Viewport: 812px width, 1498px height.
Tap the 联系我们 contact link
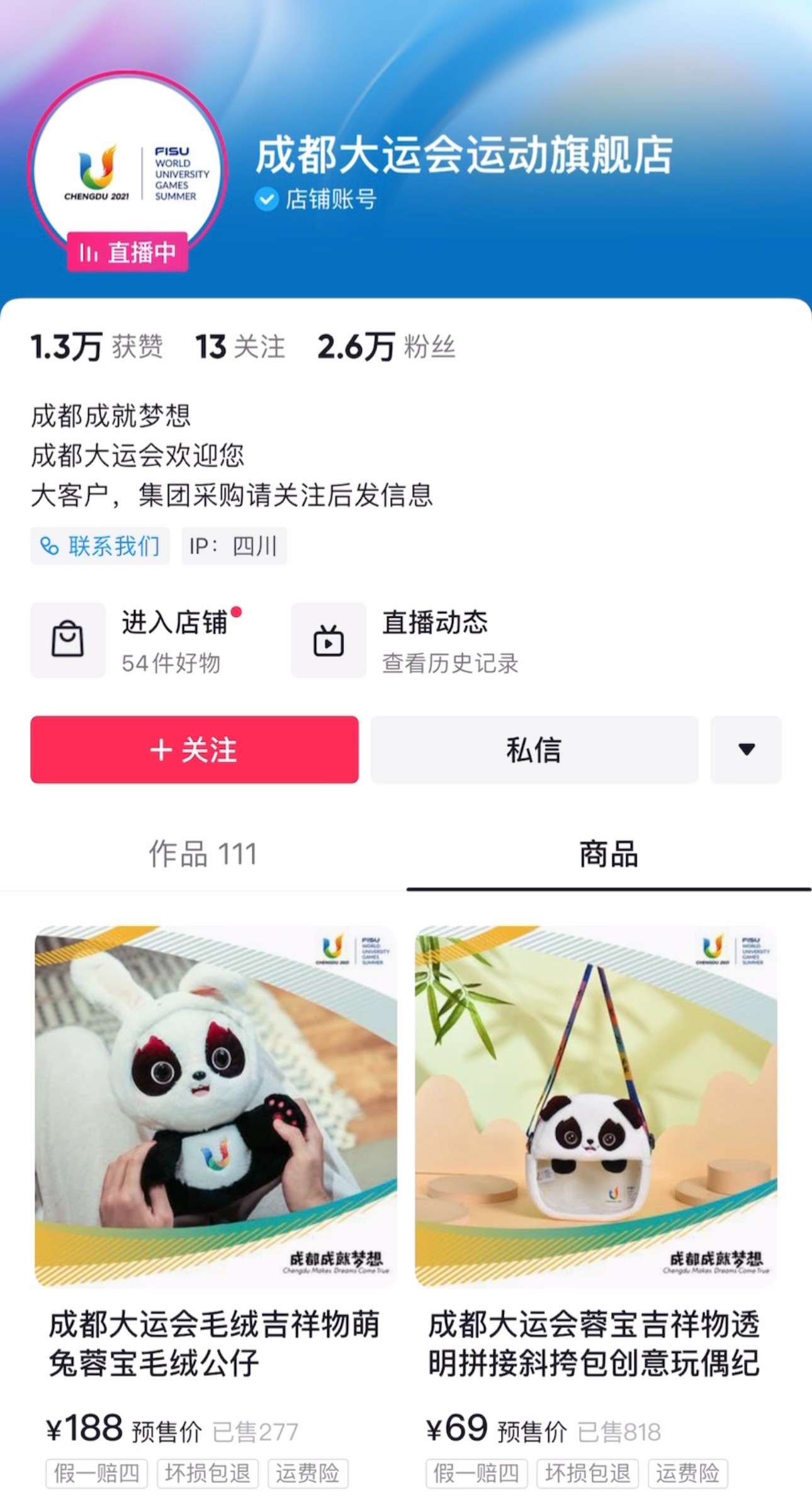[100, 546]
